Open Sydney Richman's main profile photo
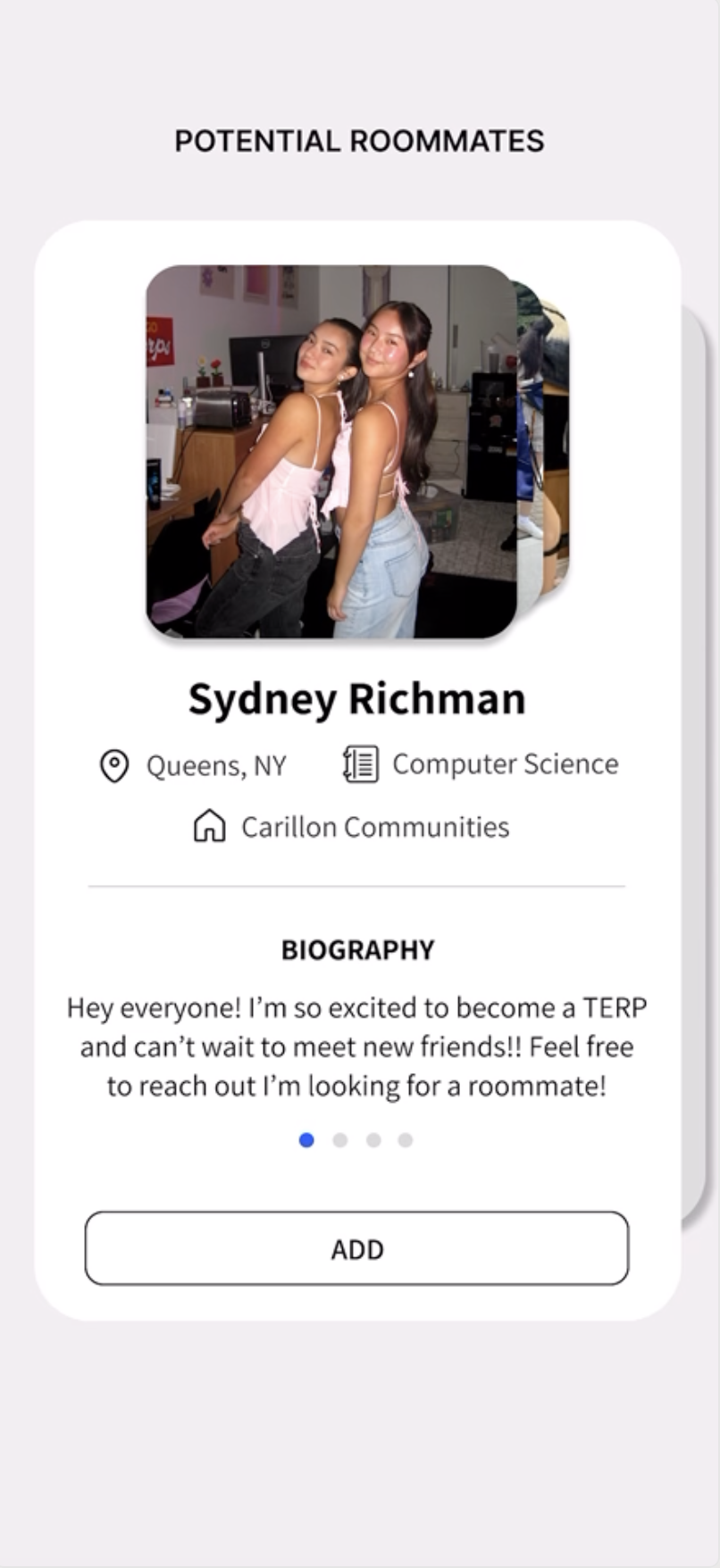Viewport: 720px width, 1568px height. (331, 451)
